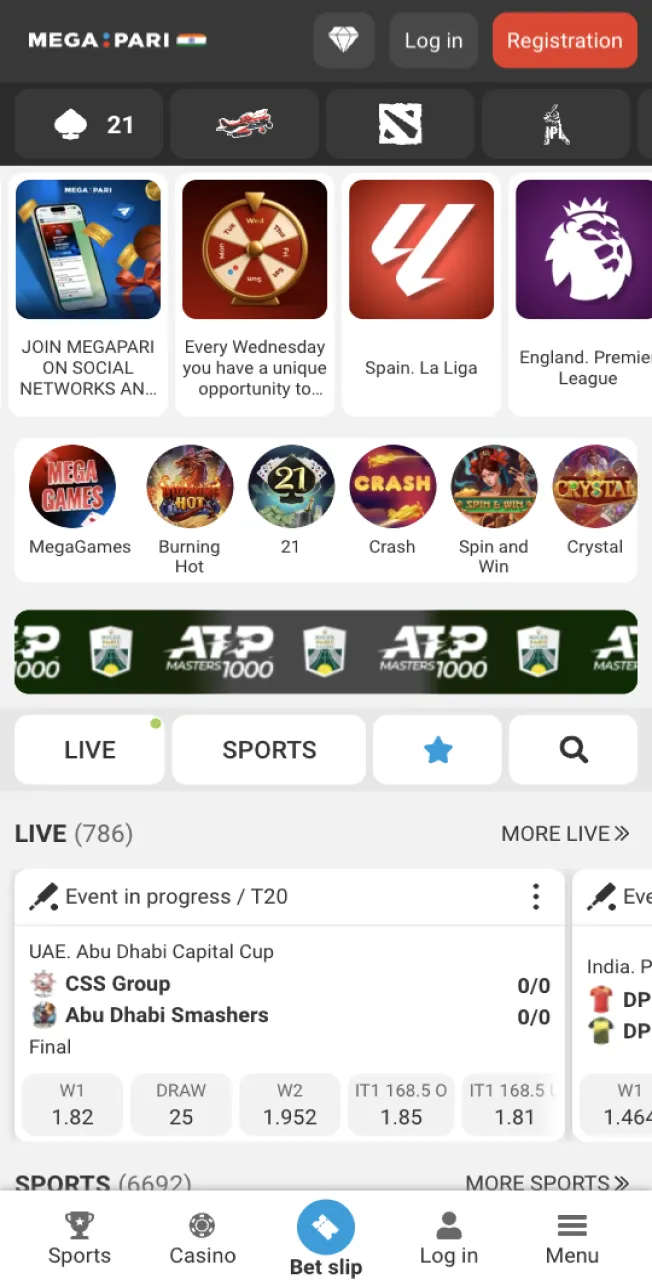
Task: Open the Wednesday wheel promo card
Action: [x=254, y=295]
